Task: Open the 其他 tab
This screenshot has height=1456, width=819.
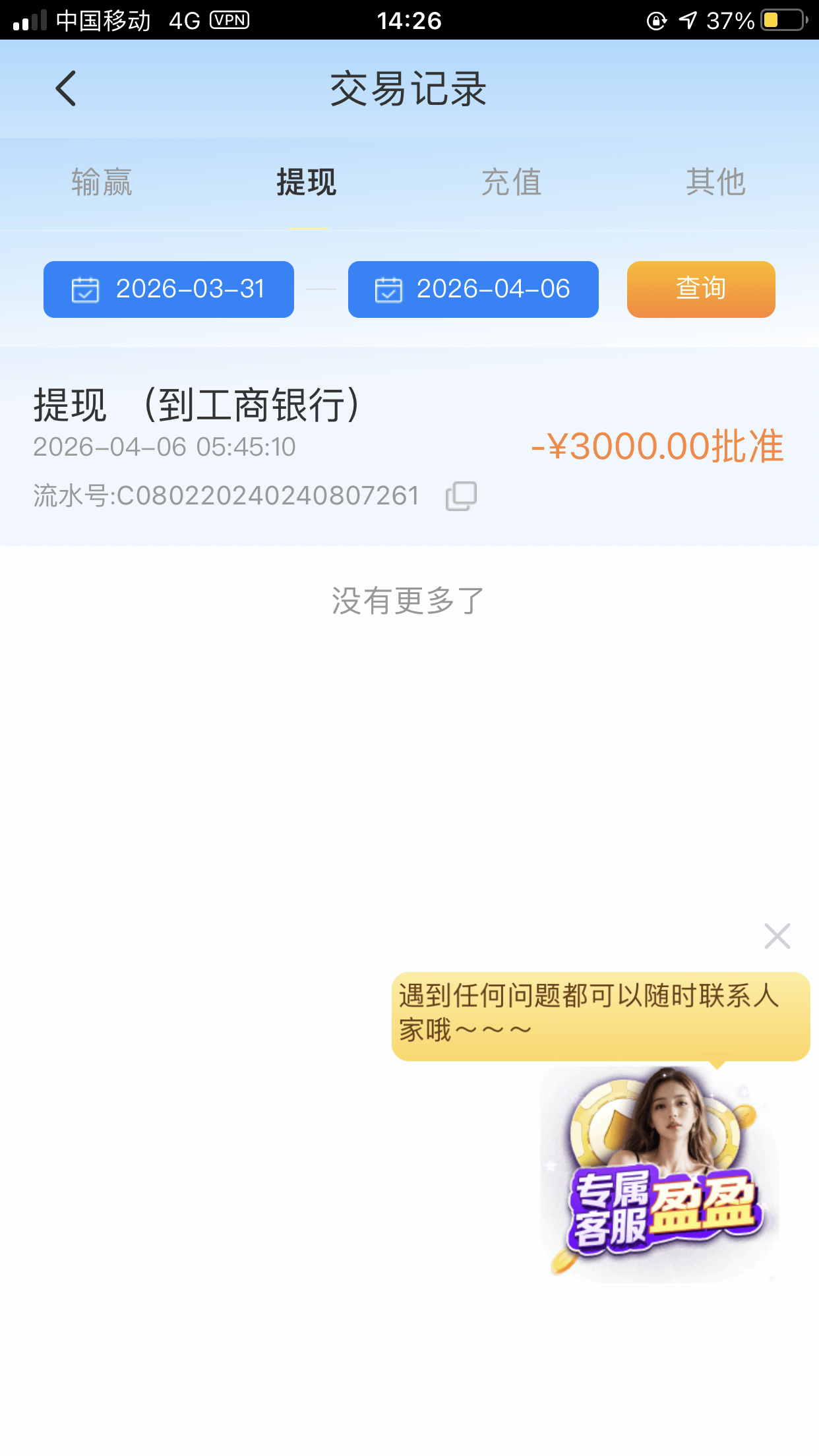Action: tap(717, 183)
